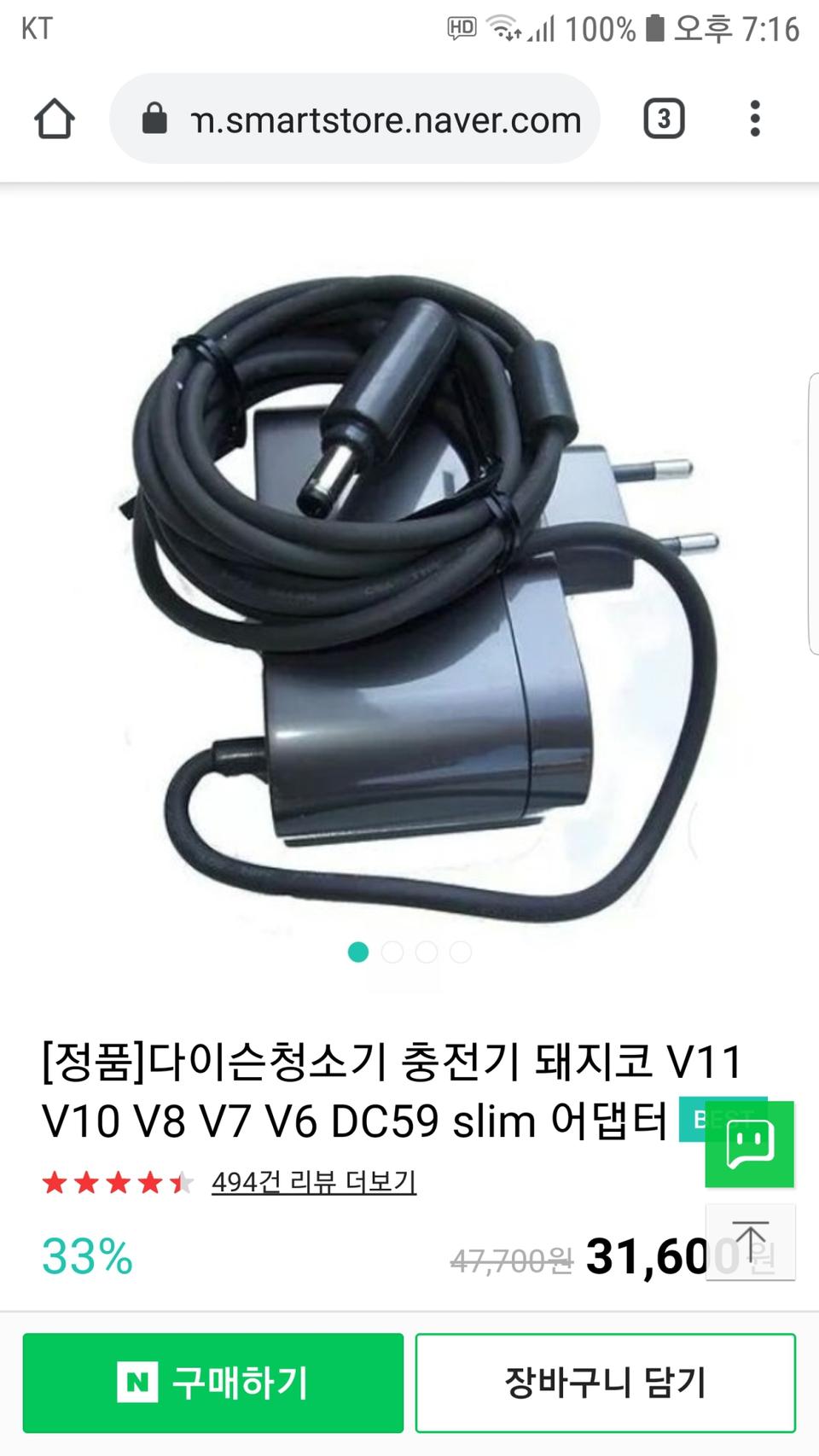This screenshot has height=1456, width=819.
Task: Open the Chrome overflow menu with three dots
Action: (x=754, y=119)
